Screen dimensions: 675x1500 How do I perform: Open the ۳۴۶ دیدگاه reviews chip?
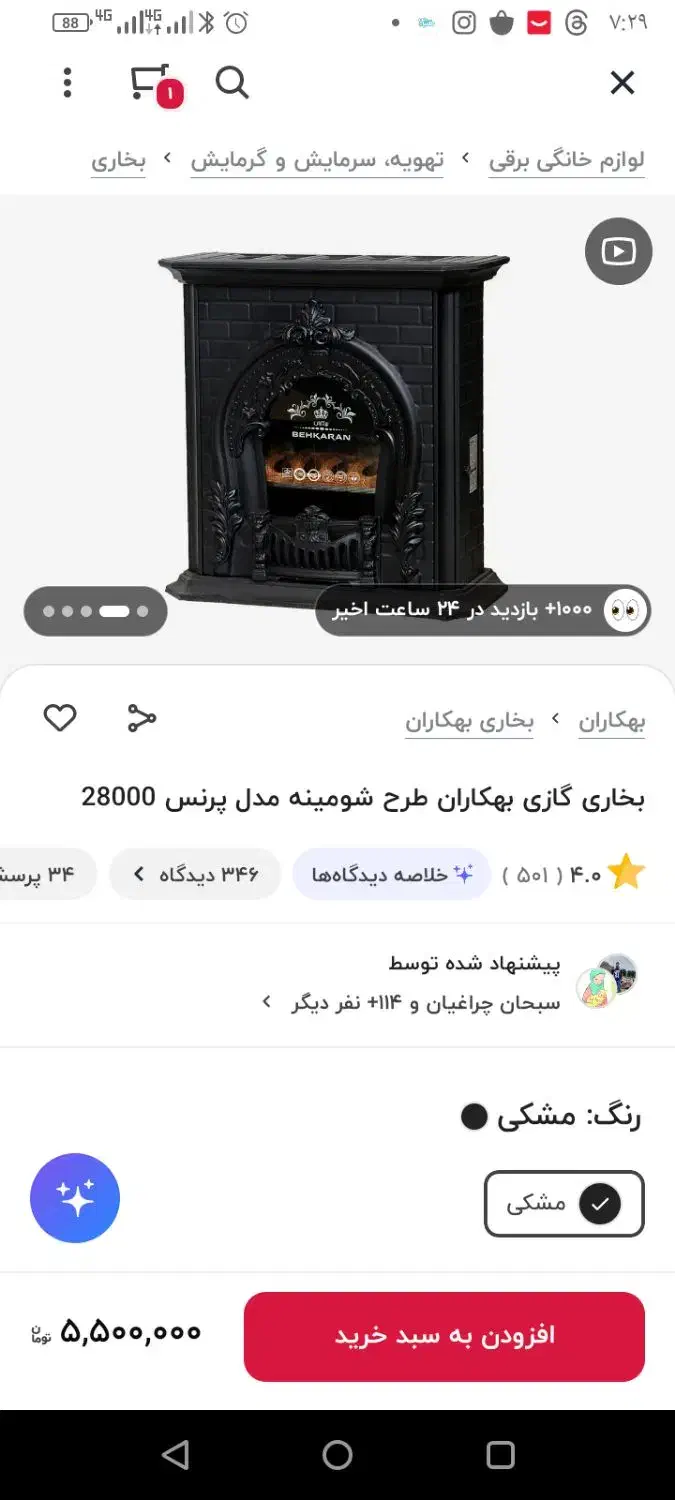(x=196, y=875)
